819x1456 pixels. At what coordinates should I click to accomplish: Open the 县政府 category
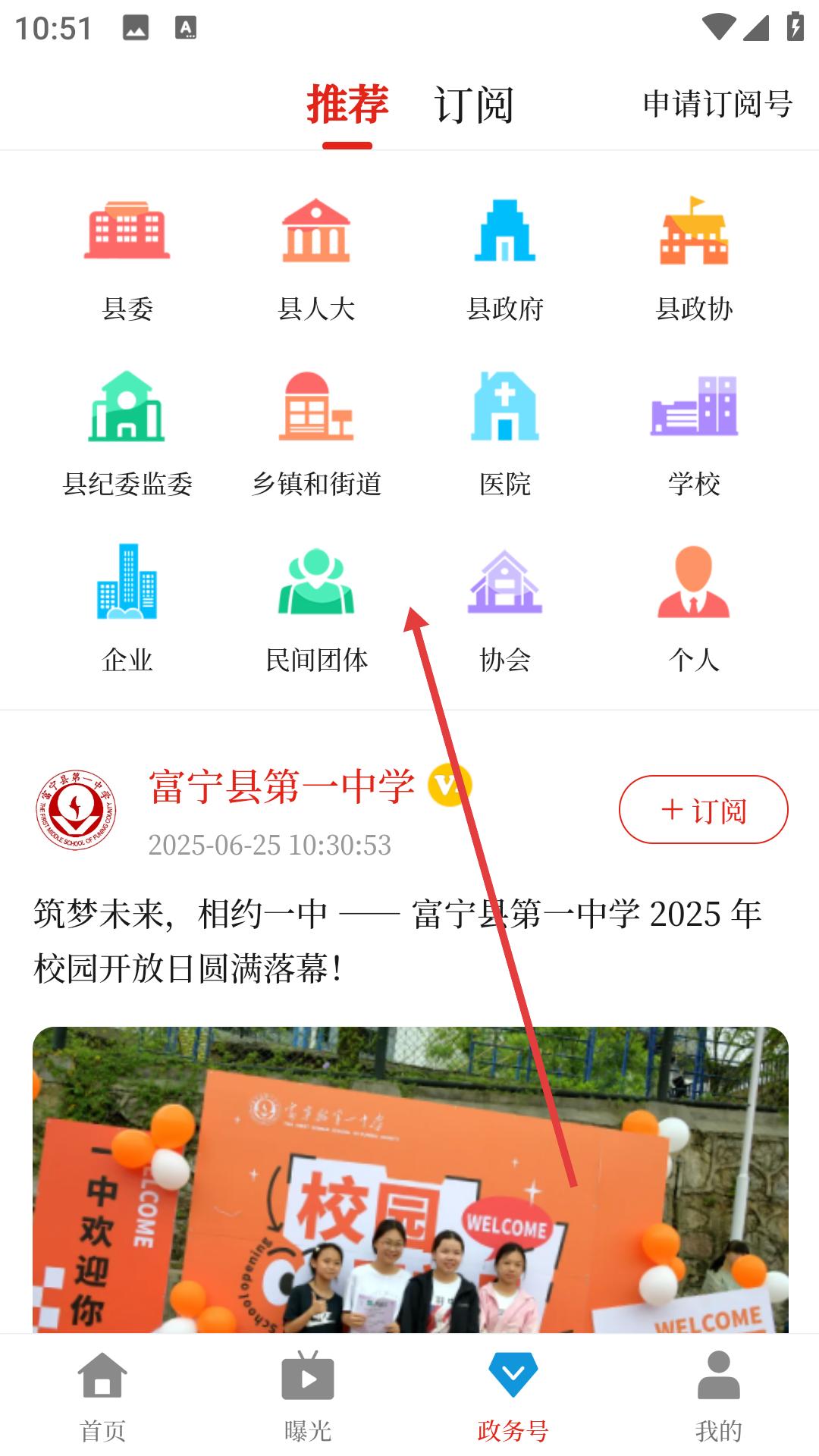(505, 258)
